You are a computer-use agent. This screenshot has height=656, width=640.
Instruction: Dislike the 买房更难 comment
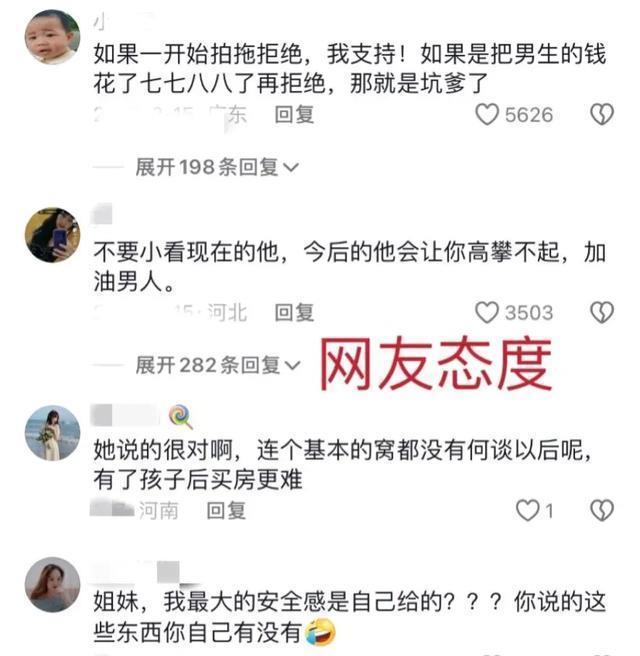click(x=601, y=511)
